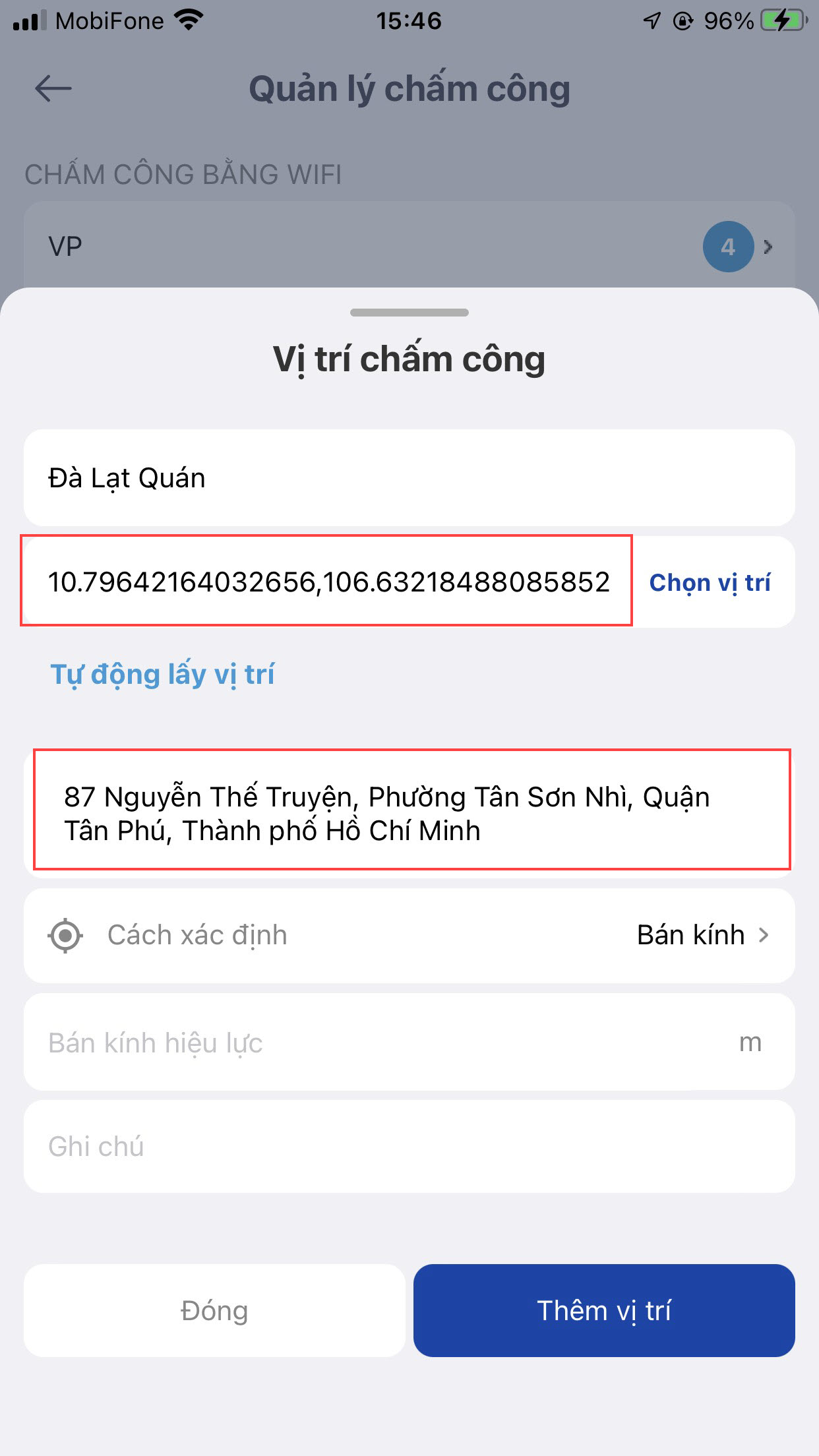Tap the Đà Lạt Quán name field

pyautogui.click(x=409, y=478)
